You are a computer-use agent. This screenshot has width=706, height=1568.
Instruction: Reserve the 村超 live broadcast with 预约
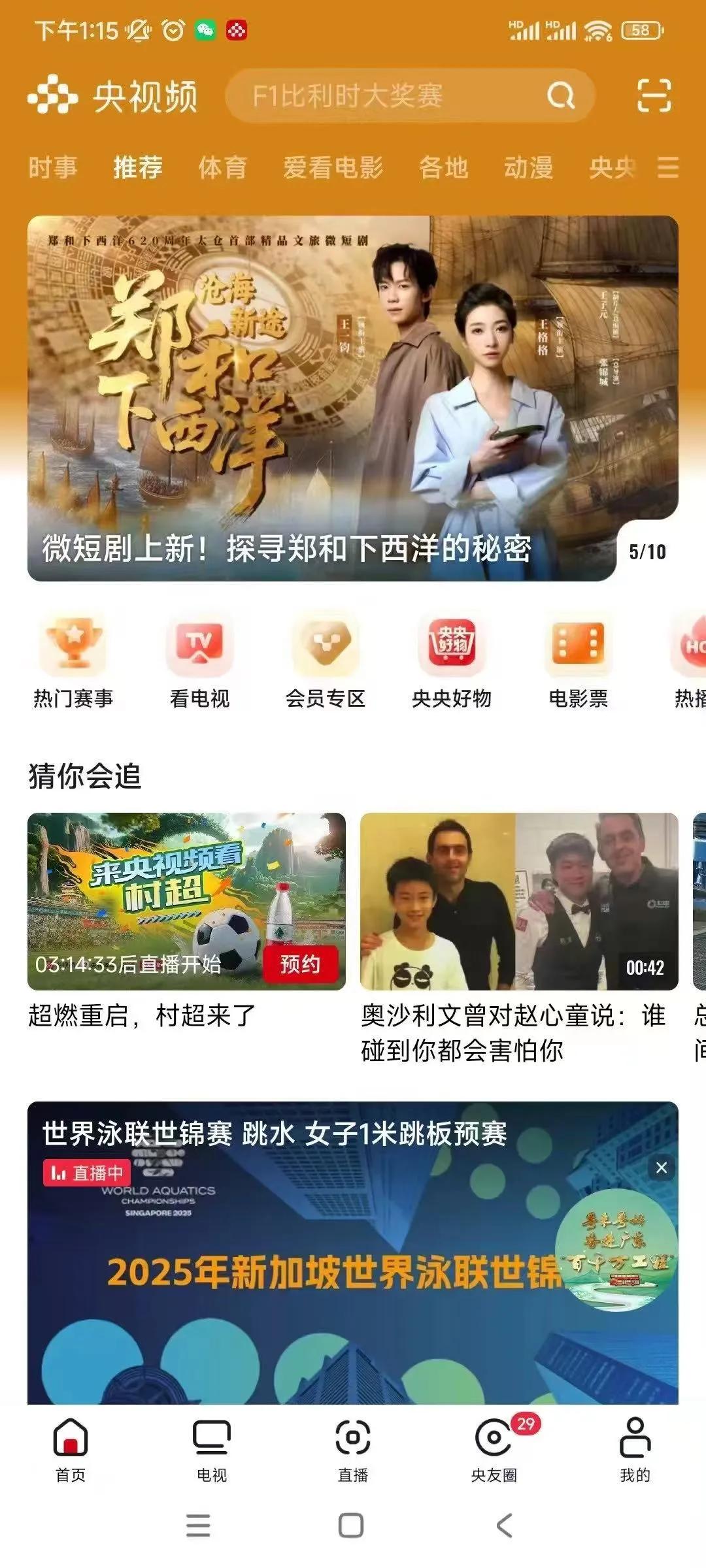300,964
